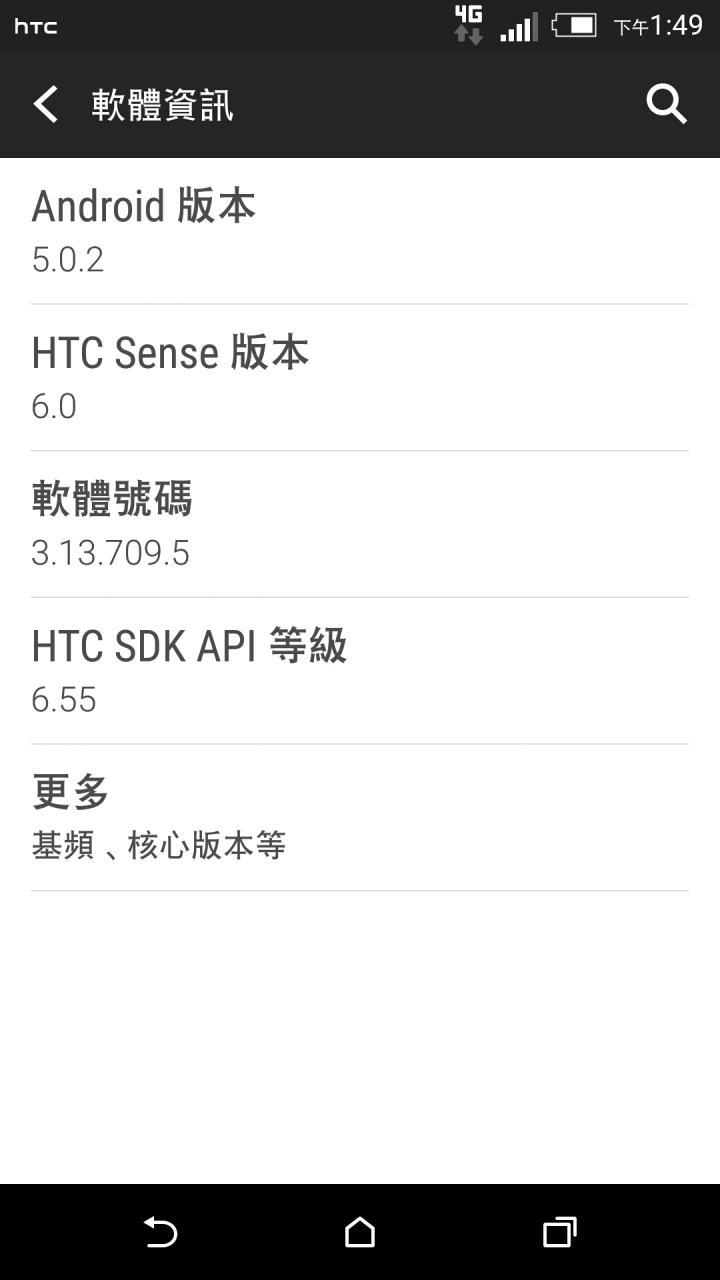Go back from 軟體資訊 screen
Viewport: 720px width, 1280px height.
46,104
